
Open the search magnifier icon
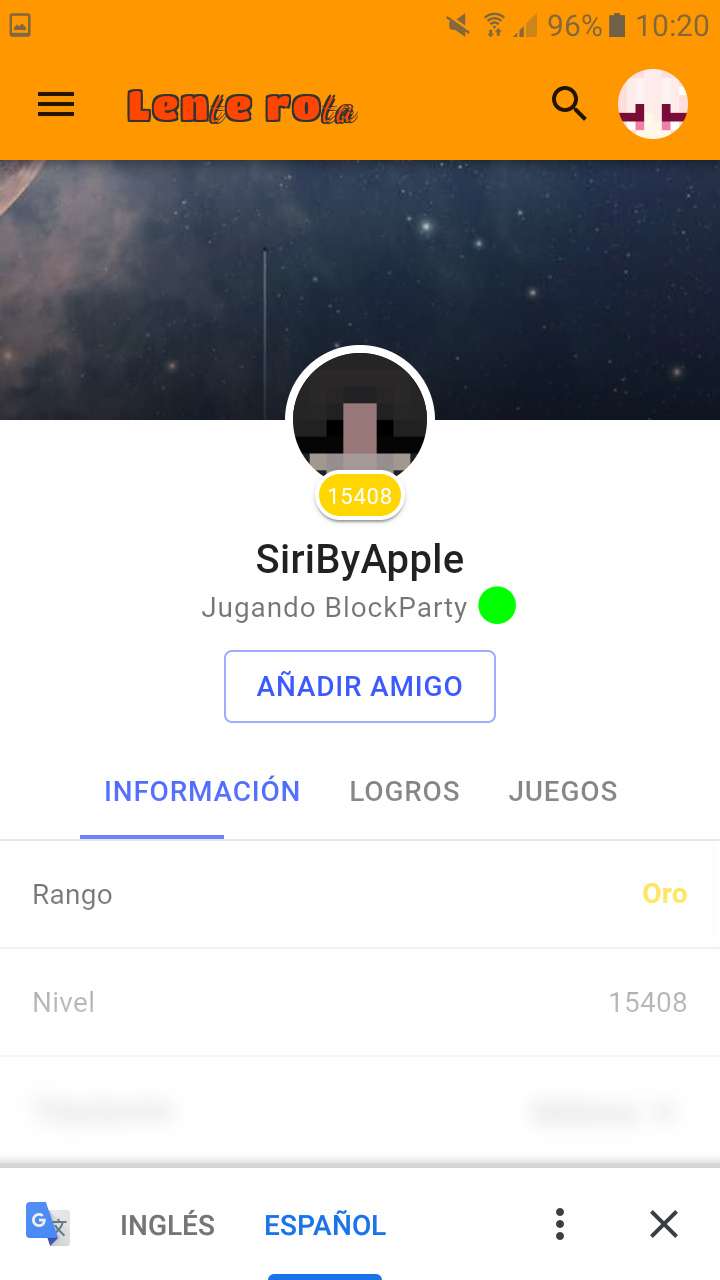coord(569,103)
